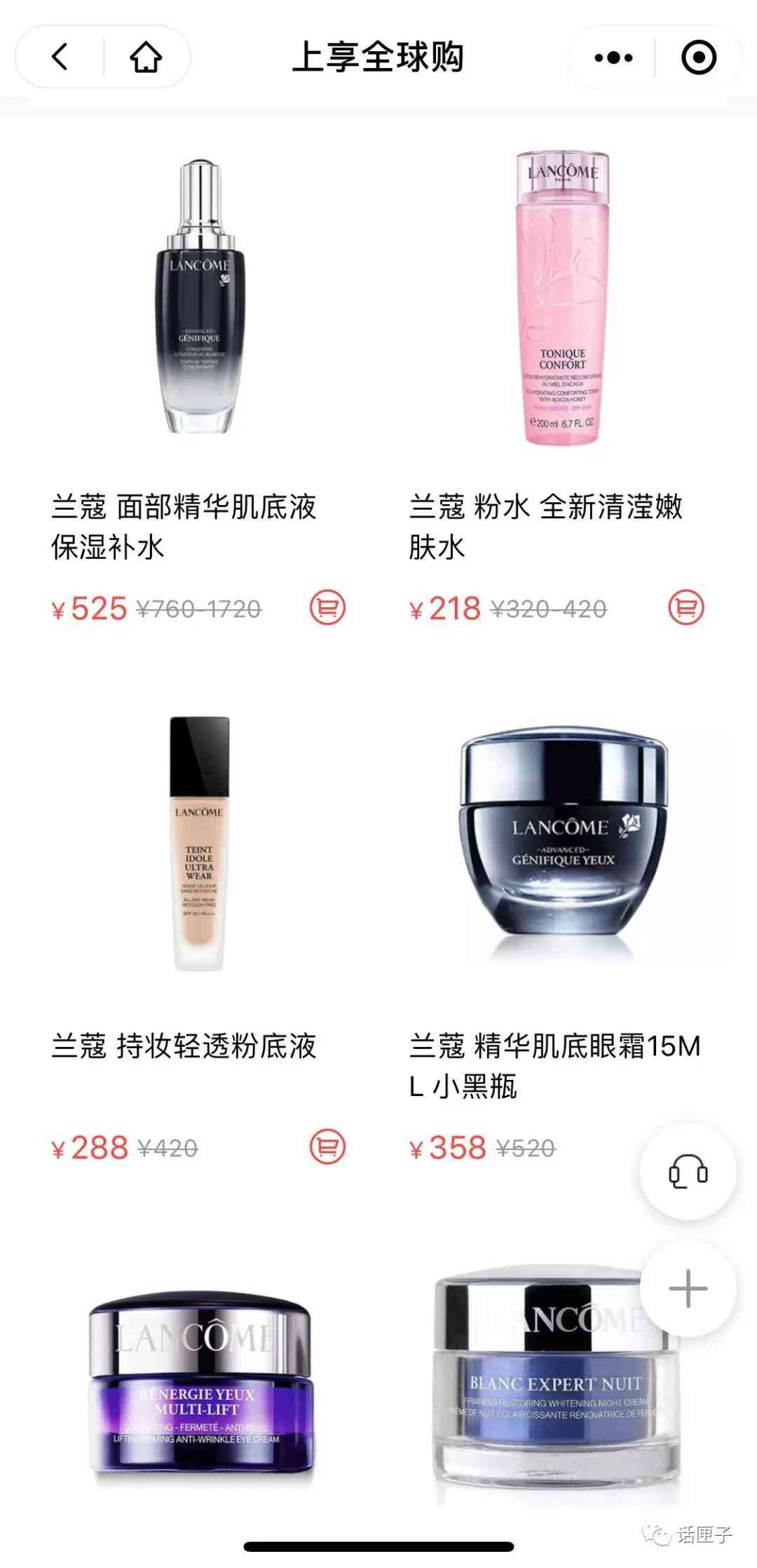Go back to the previous page
The image size is (757, 1568).
[60, 57]
